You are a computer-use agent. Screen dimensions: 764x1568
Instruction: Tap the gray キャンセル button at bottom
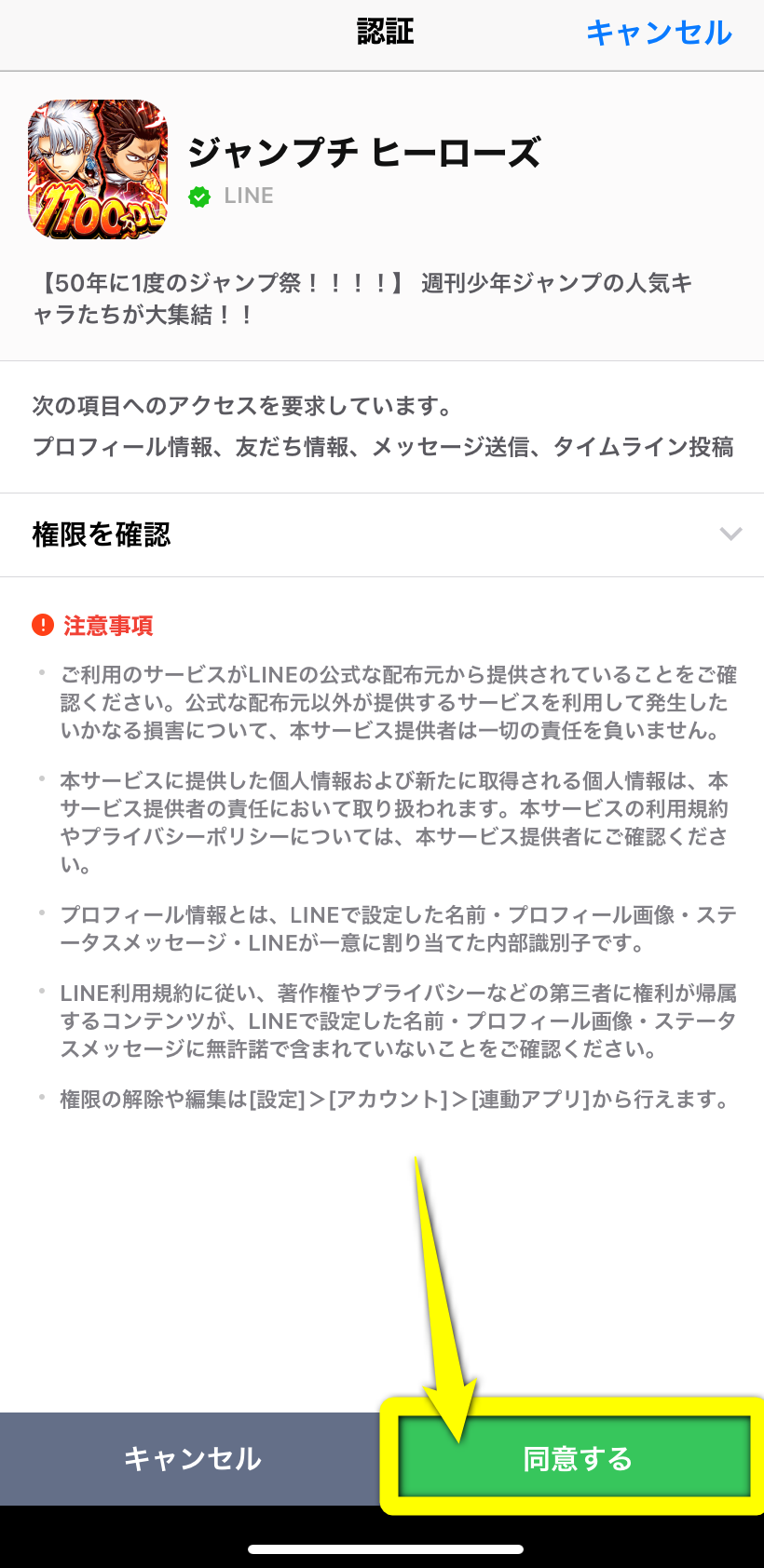192,1458
